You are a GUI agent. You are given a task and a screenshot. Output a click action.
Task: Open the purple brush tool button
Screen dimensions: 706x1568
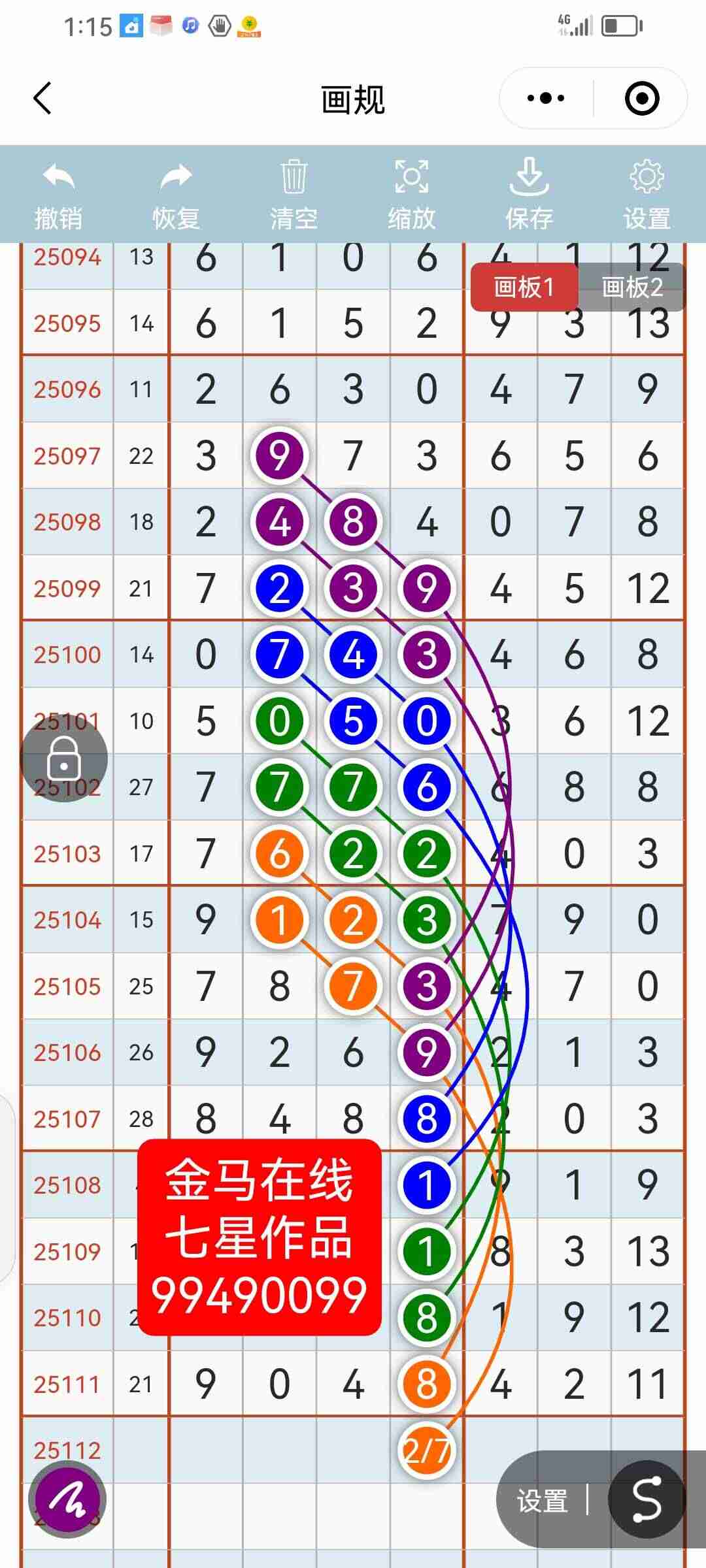click(x=67, y=1499)
